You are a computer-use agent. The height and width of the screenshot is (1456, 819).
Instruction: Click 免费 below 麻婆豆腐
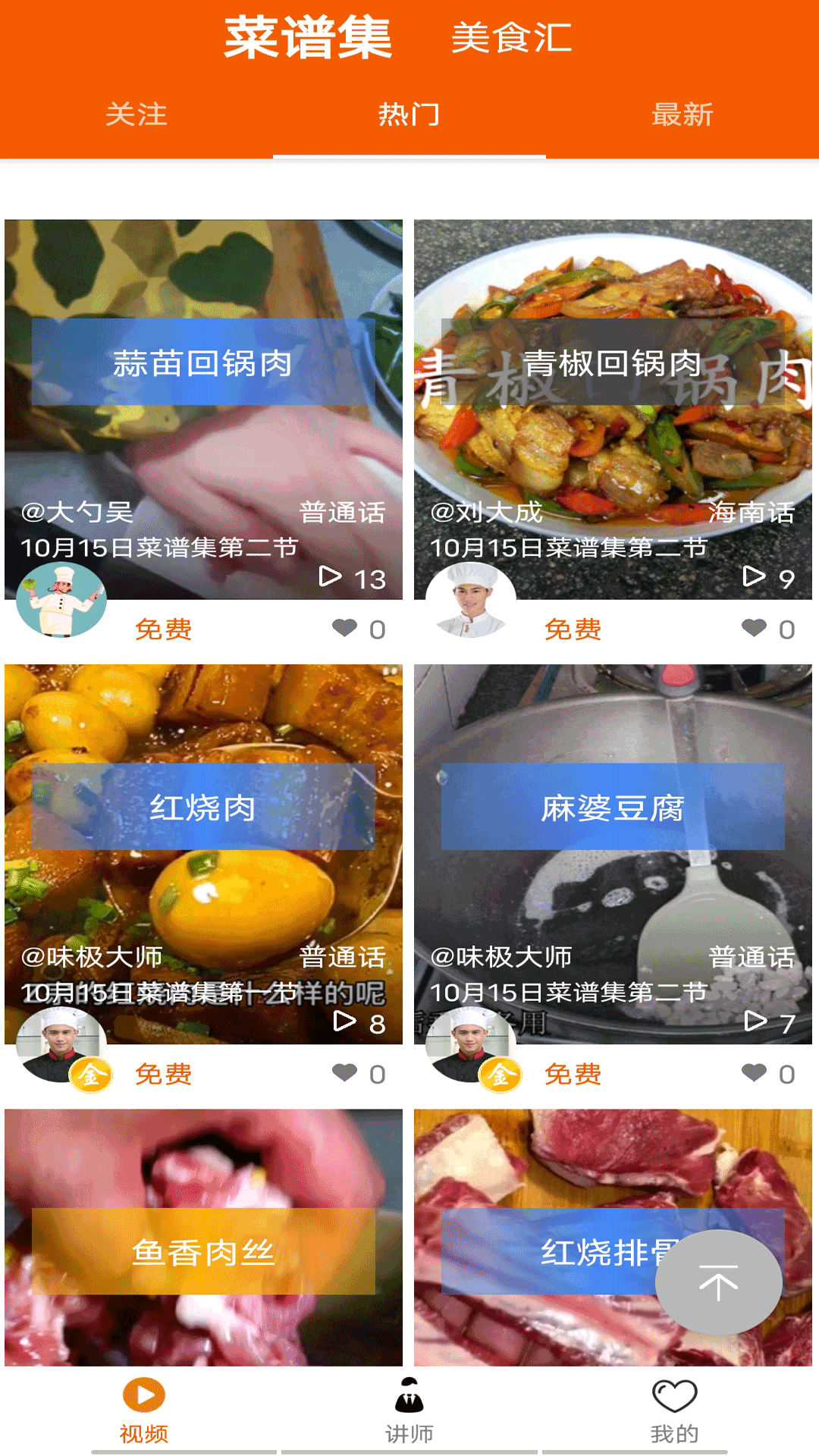573,1075
